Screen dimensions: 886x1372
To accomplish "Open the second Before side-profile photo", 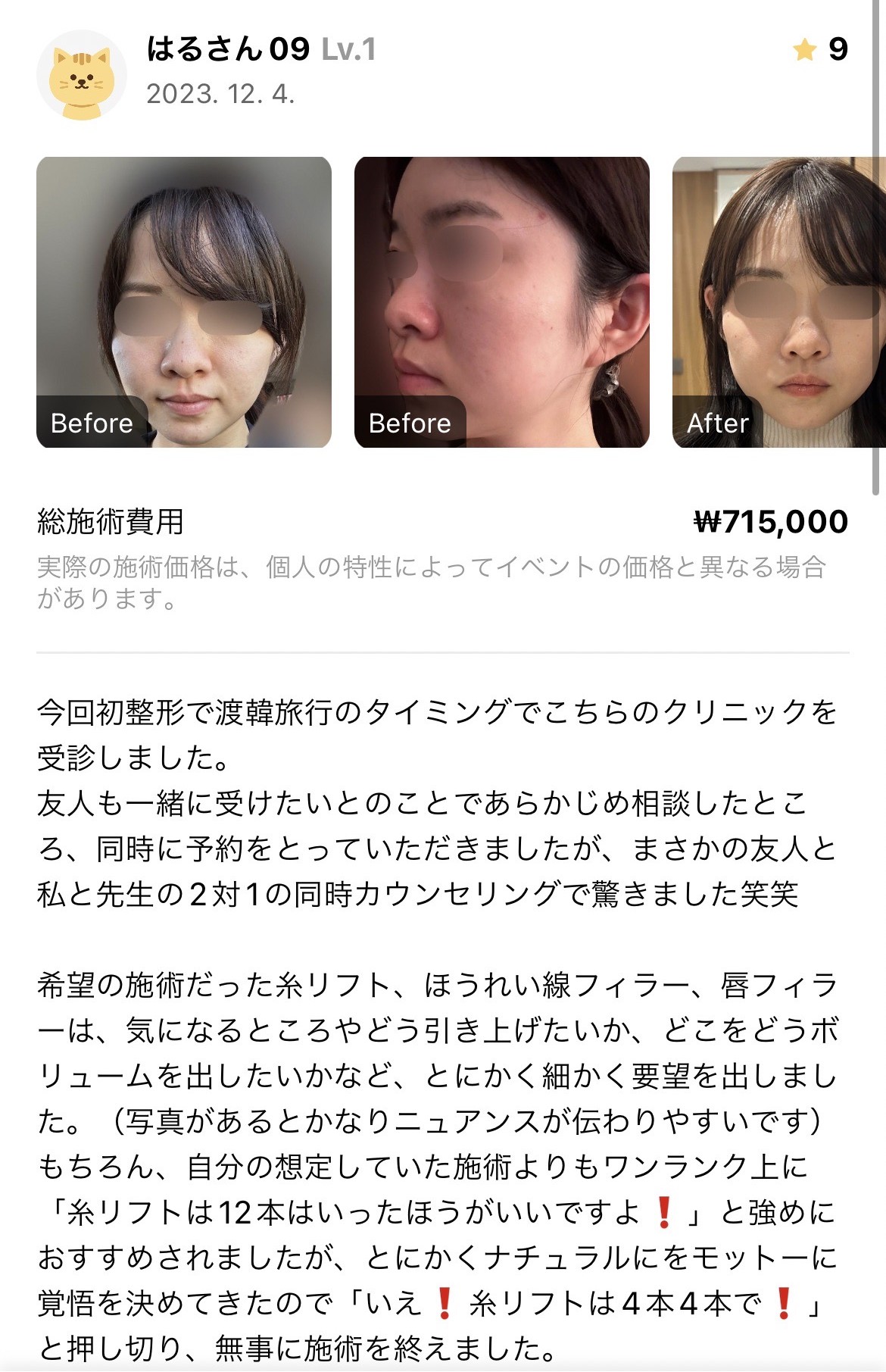I will click(x=501, y=302).
